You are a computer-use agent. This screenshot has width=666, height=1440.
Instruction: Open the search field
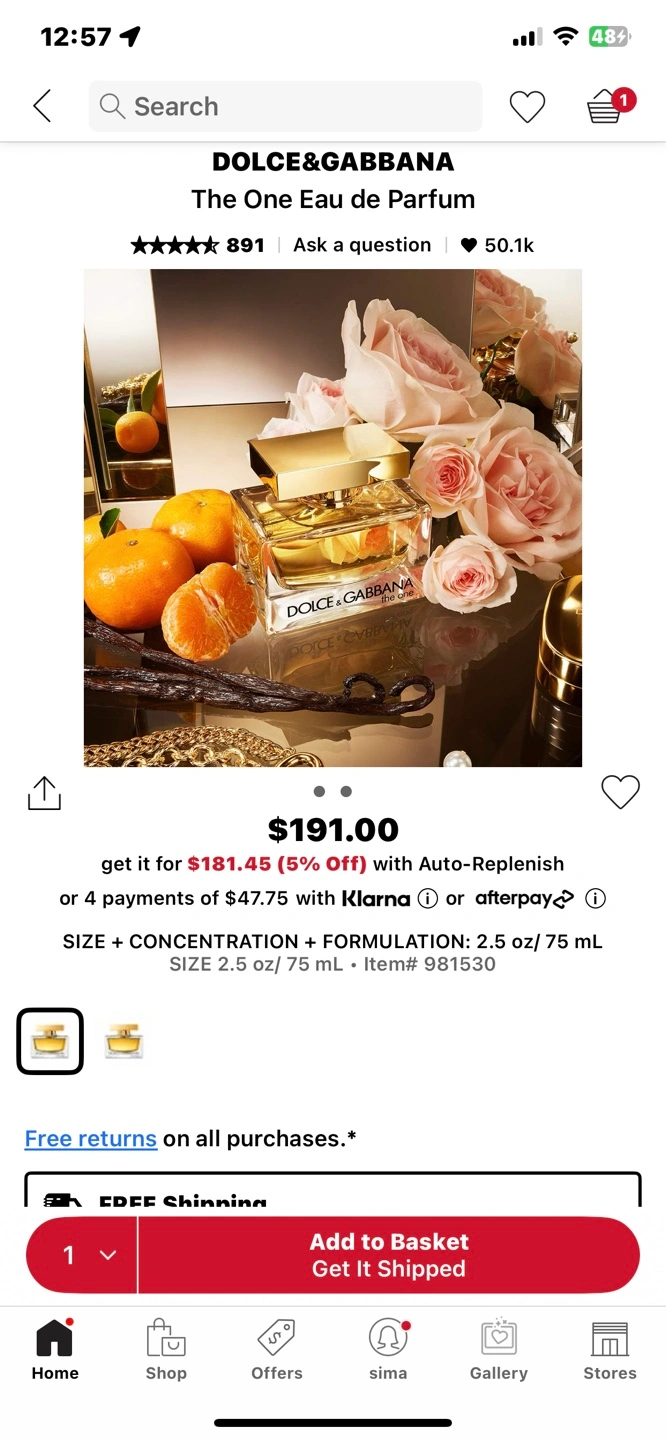click(x=285, y=106)
